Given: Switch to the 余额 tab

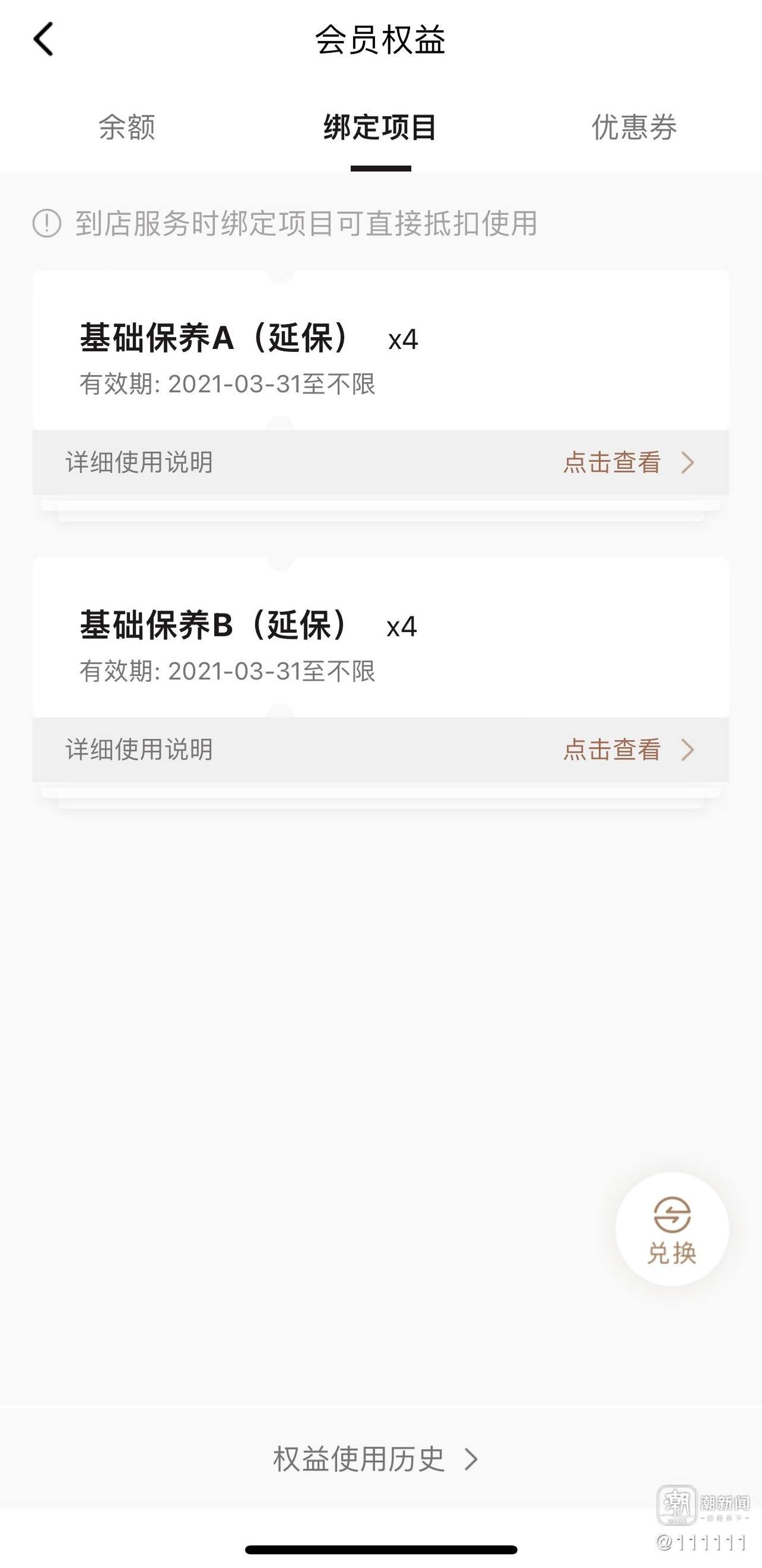Looking at the screenshot, I should coord(127,127).
